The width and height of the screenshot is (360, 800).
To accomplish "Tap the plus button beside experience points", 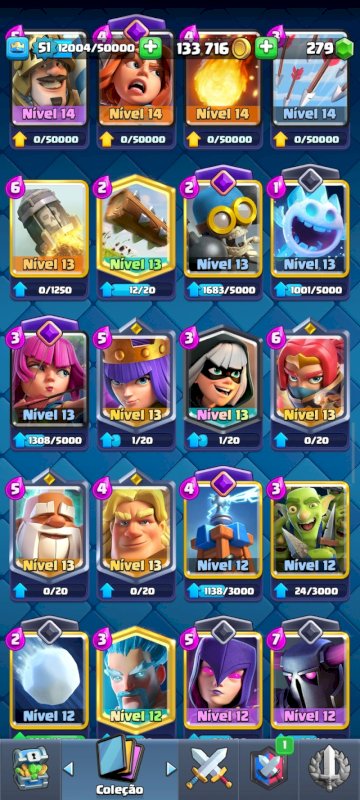I will 150,48.
